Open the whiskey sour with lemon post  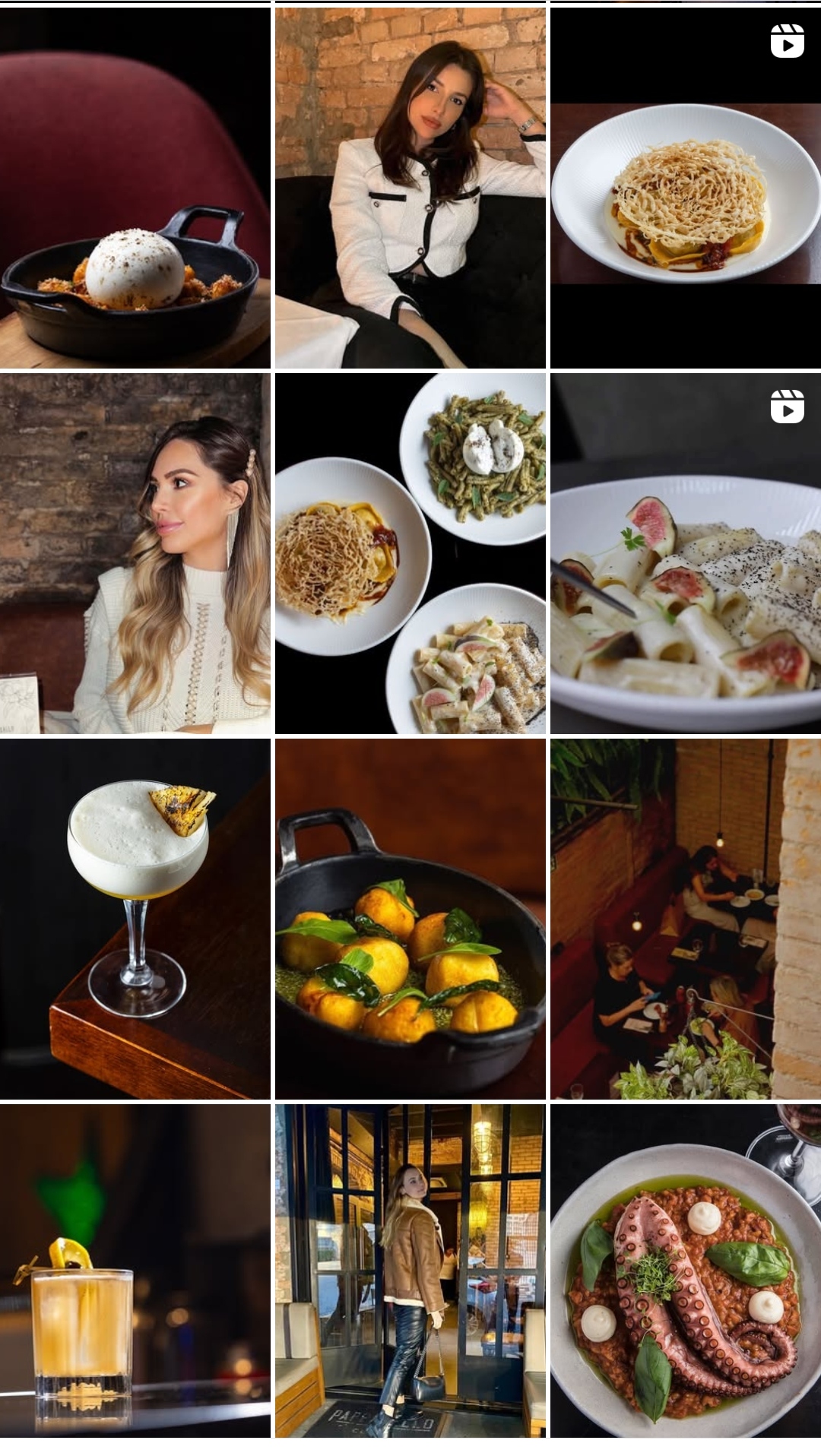[x=135, y=1271]
